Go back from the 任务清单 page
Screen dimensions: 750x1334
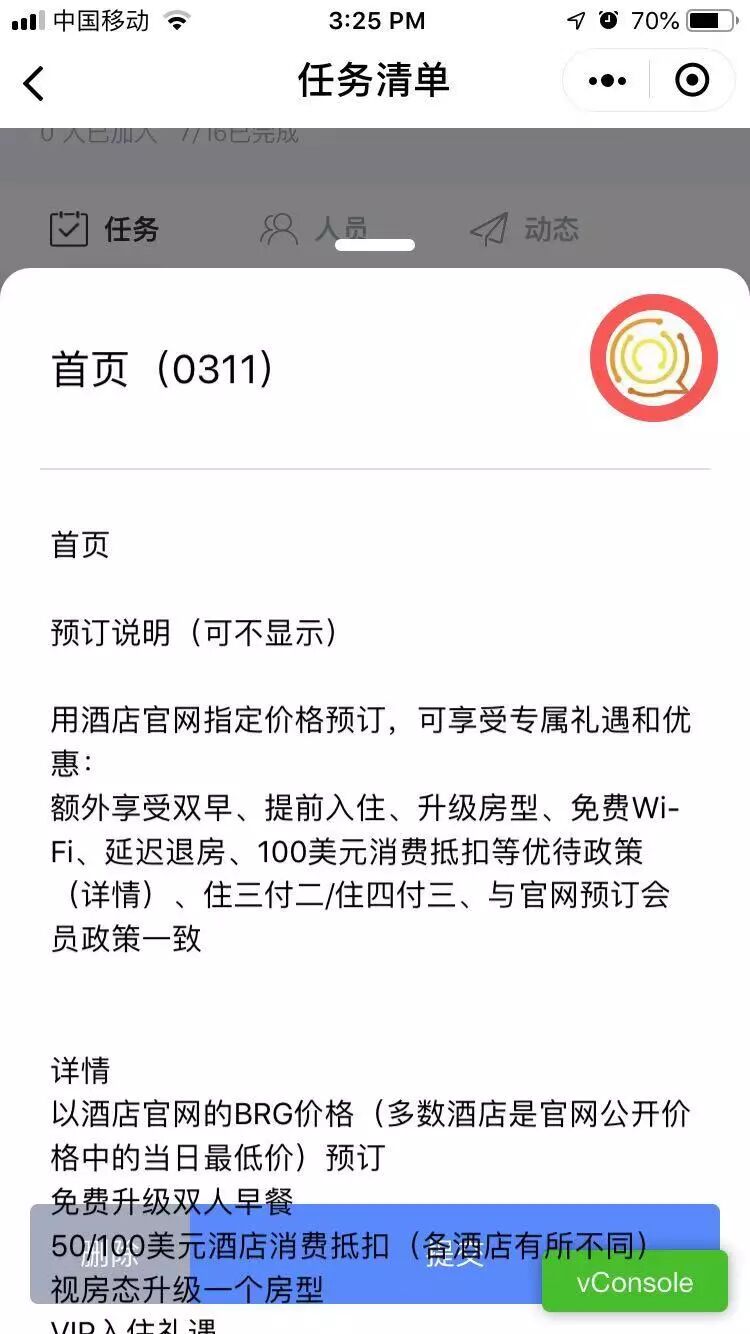click(x=34, y=83)
